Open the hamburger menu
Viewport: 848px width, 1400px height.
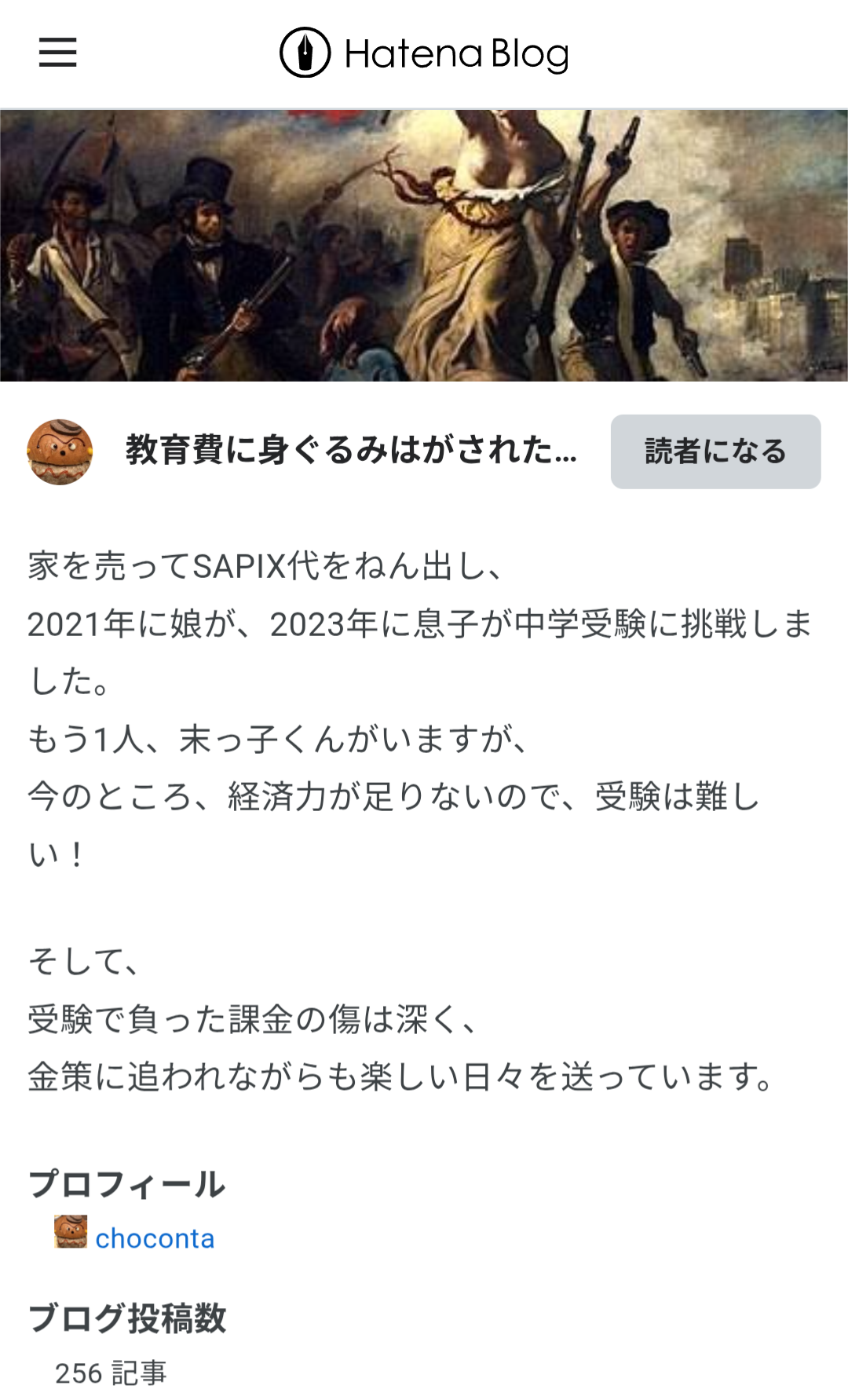tap(57, 53)
